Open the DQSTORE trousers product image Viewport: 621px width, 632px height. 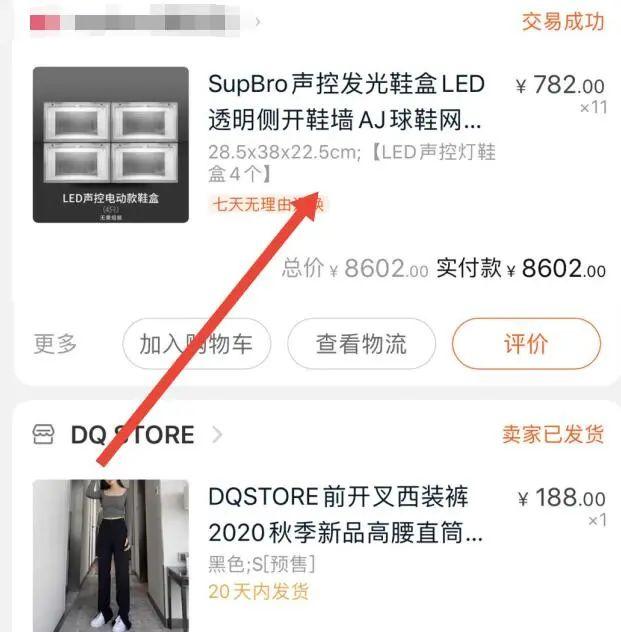pos(110,555)
